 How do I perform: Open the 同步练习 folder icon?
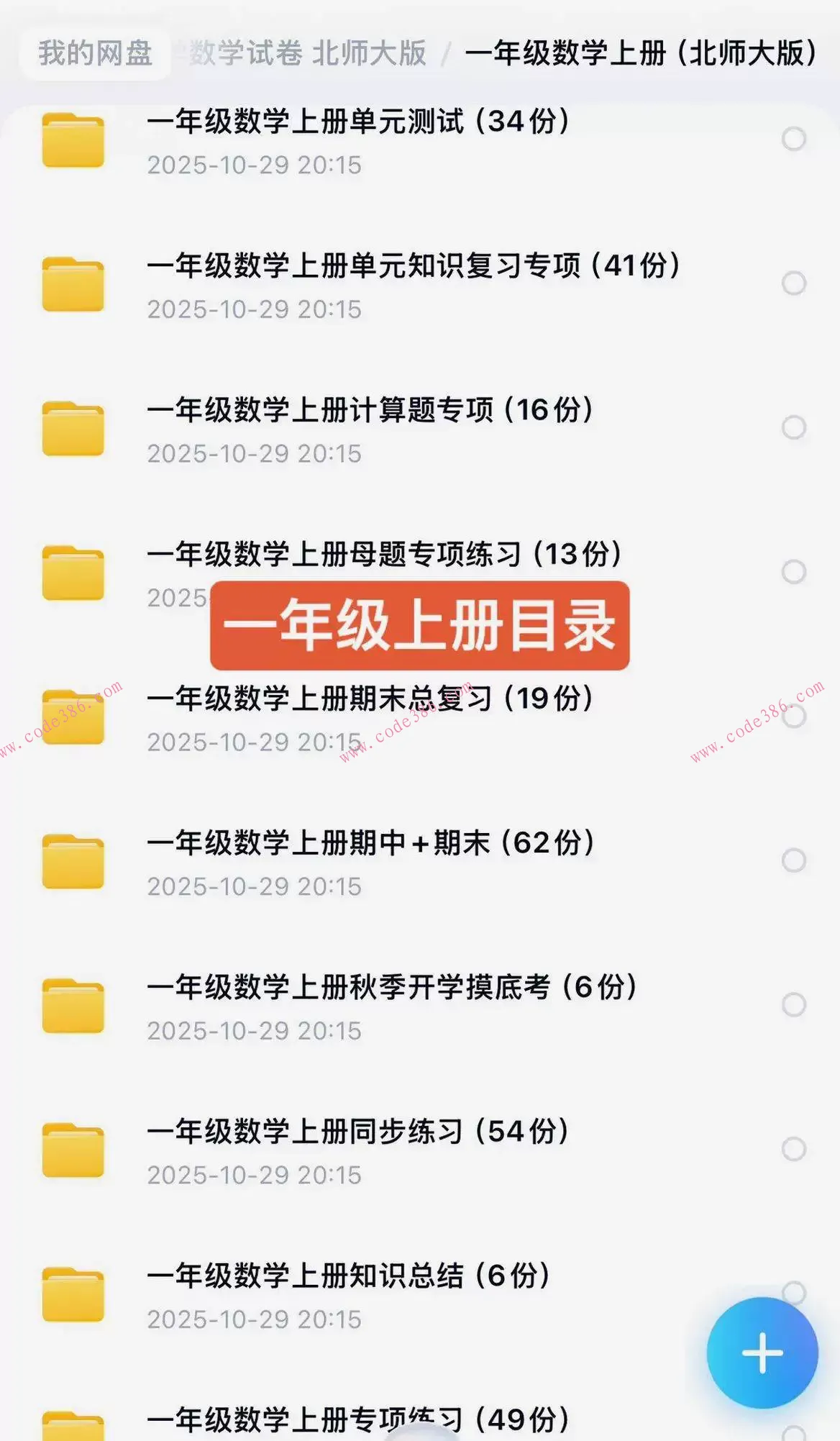74,1150
